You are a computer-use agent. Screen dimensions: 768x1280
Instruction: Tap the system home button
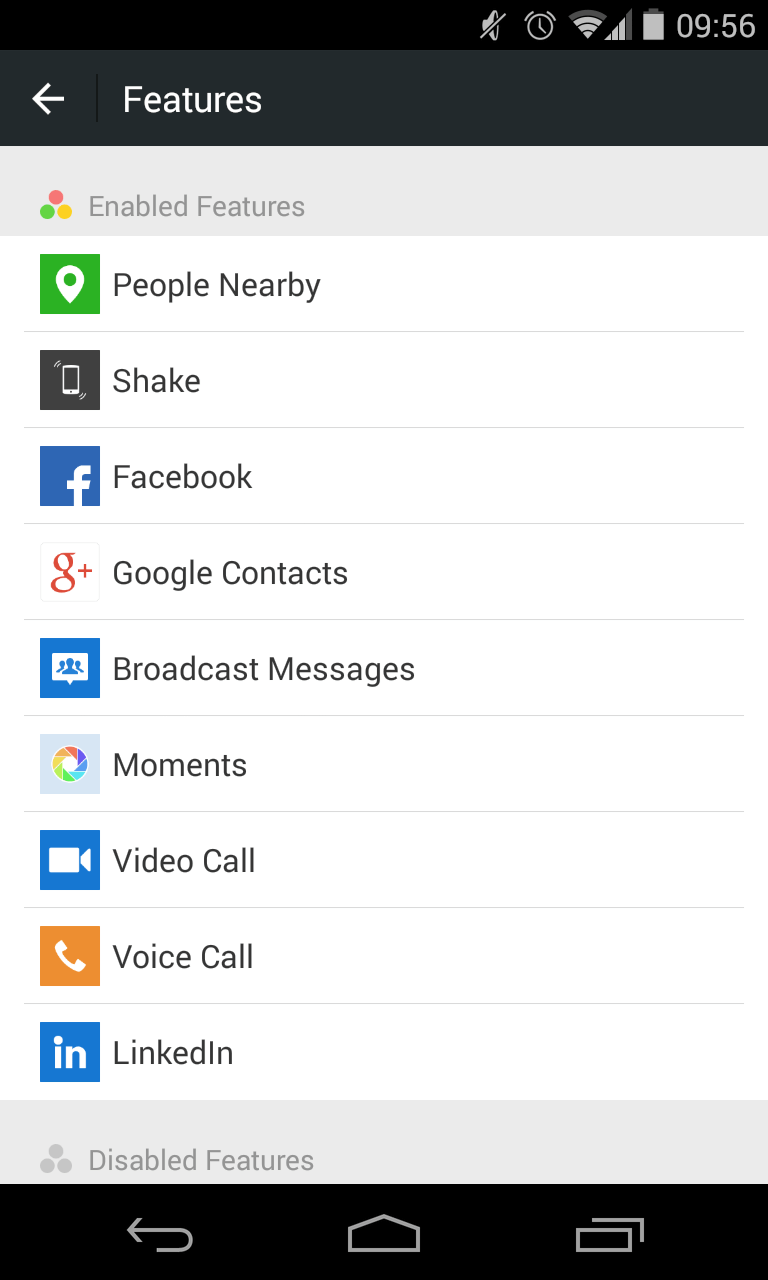point(384,1234)
